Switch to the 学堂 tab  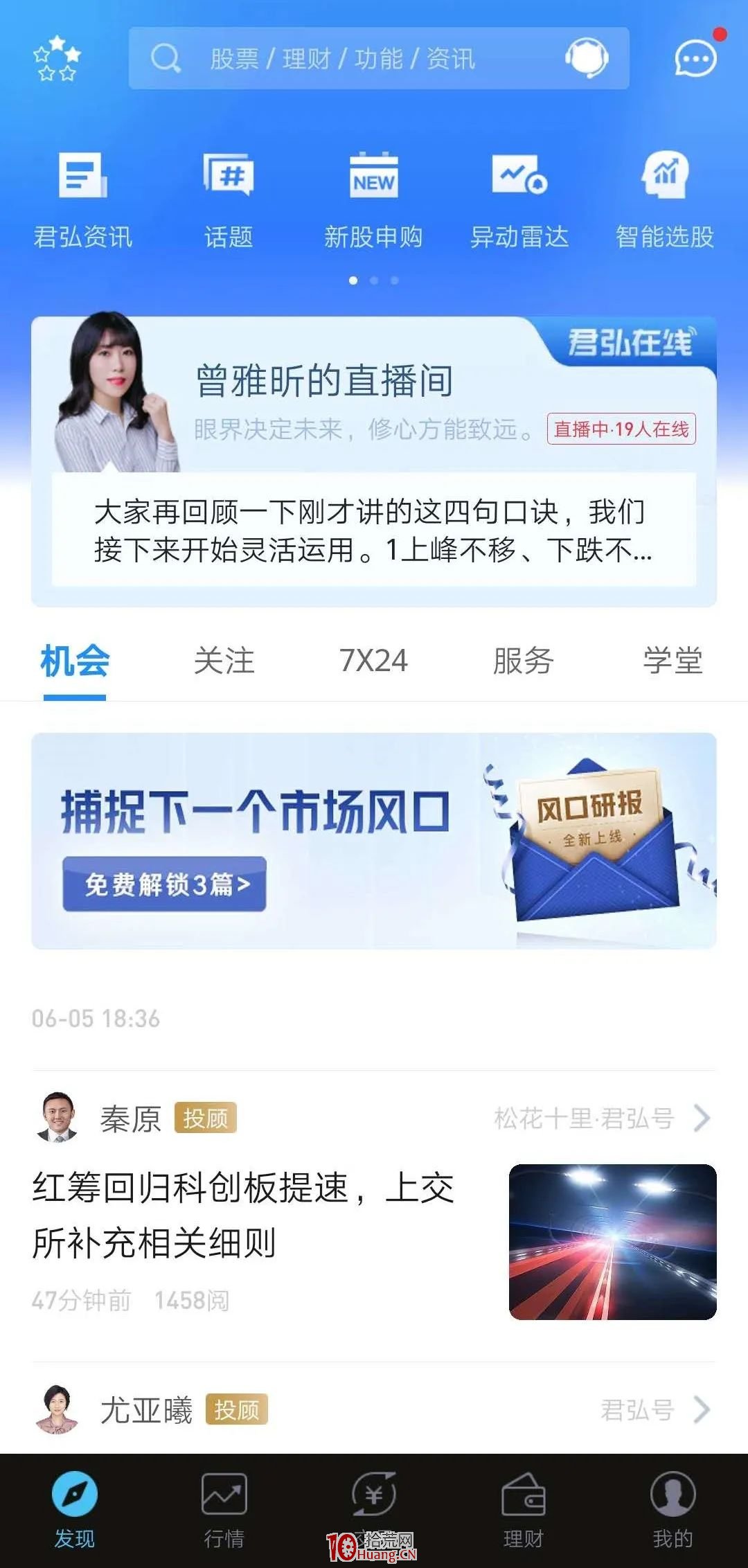pos(673,661)
